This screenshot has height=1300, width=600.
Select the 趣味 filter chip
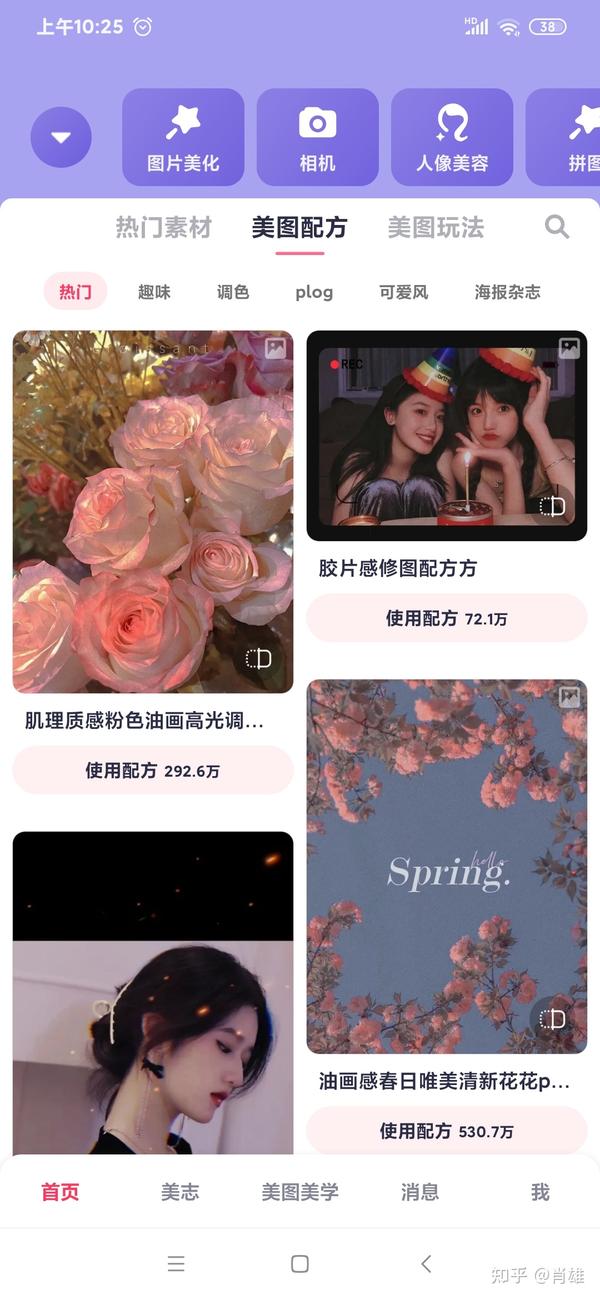154,292
